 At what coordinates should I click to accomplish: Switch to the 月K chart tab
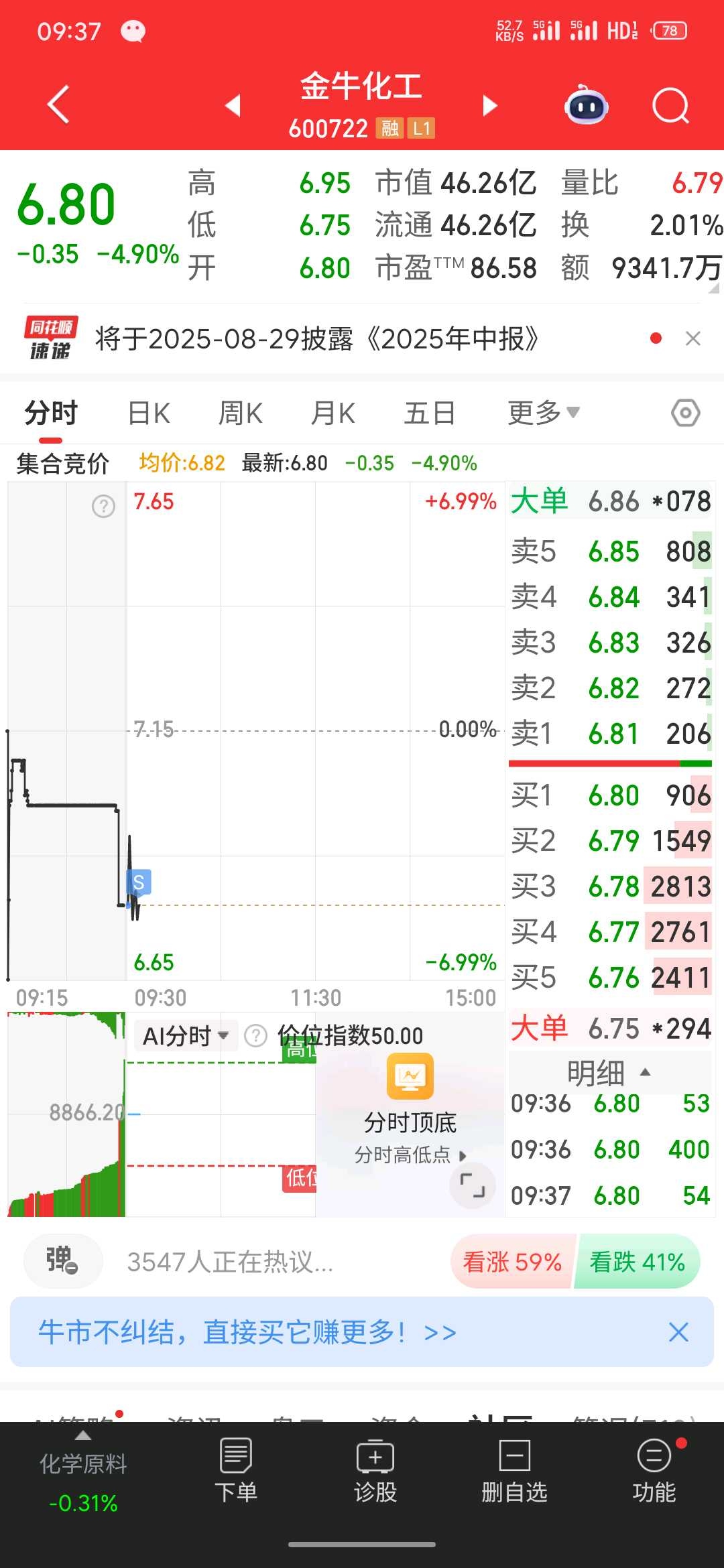tap(333, 413)
